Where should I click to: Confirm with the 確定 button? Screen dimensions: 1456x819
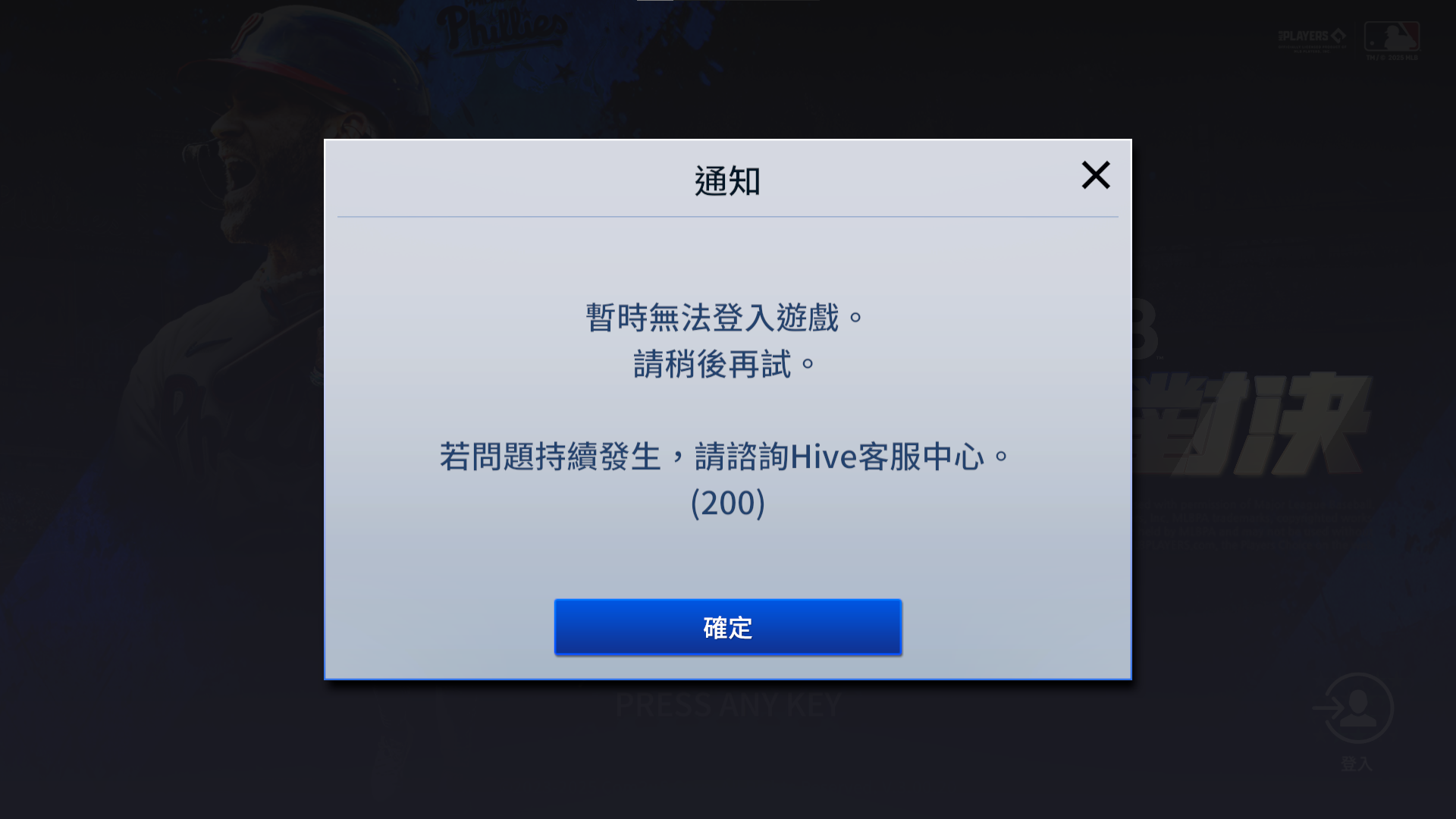[x=727, y=627]
